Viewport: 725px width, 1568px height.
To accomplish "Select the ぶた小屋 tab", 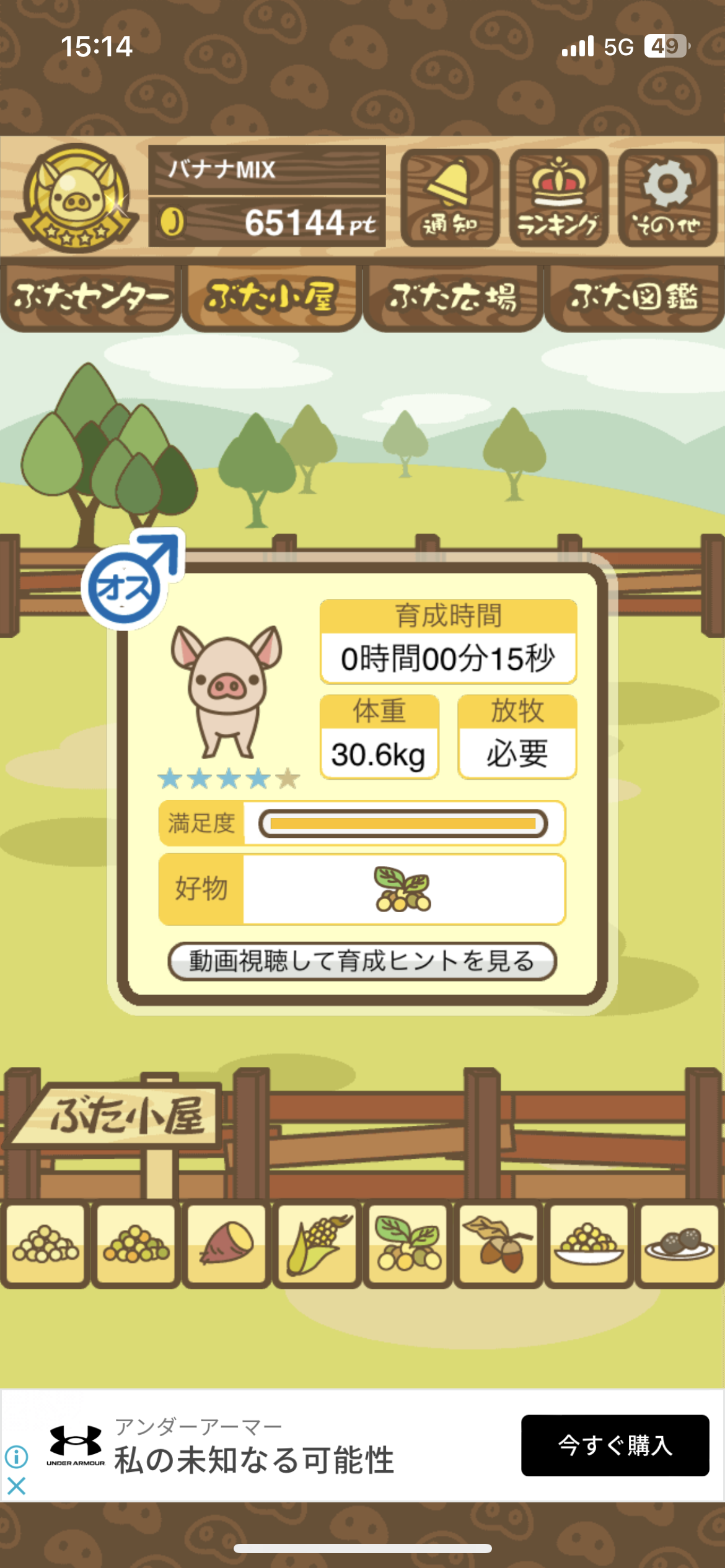I will (271, 298).
